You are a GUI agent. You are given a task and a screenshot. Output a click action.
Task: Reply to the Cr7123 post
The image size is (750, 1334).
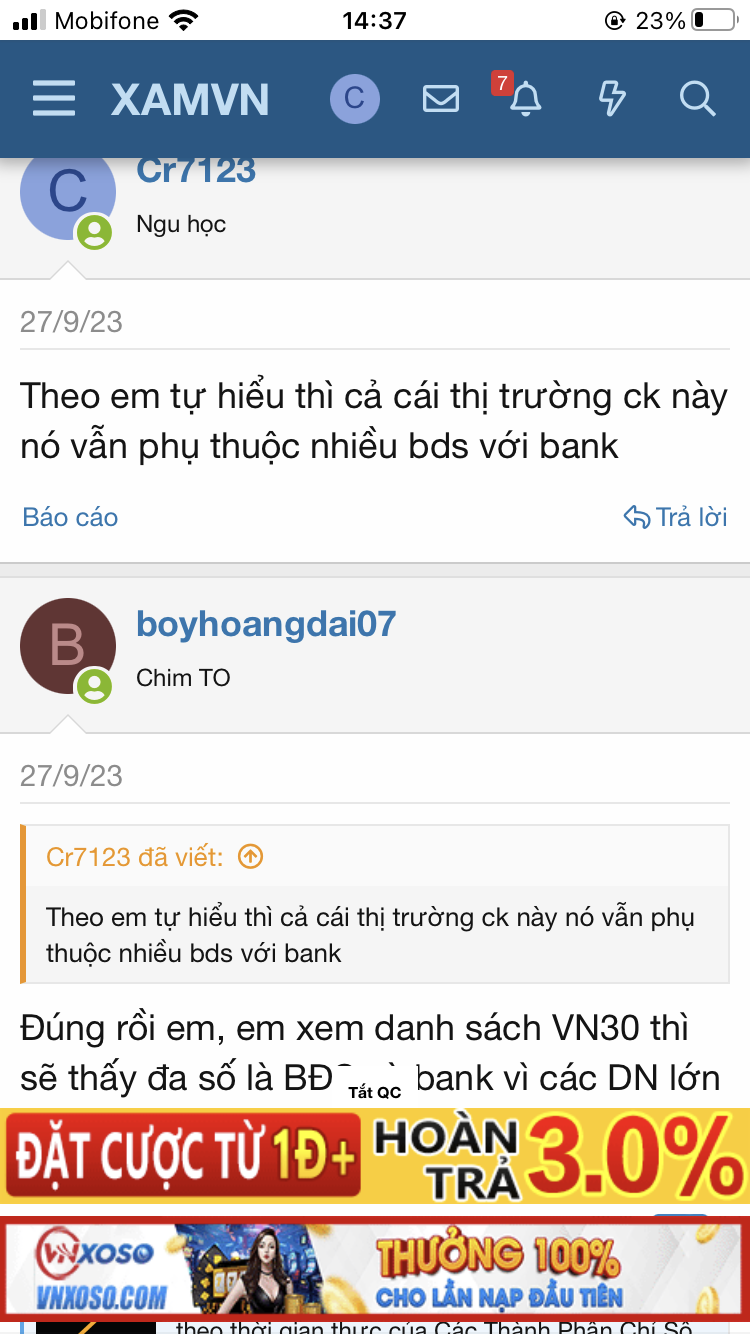click(675, 517)
